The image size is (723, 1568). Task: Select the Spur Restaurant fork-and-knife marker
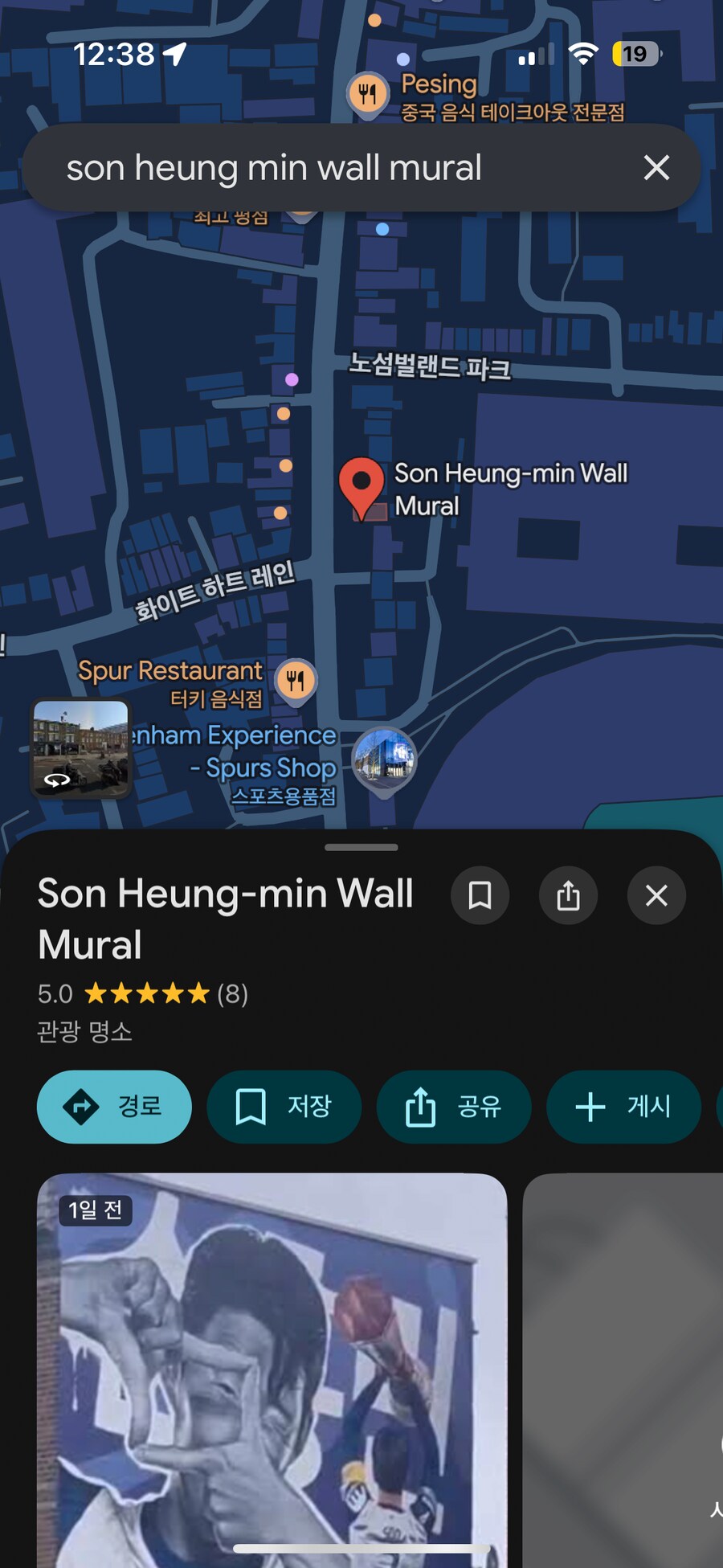point(296,680)
